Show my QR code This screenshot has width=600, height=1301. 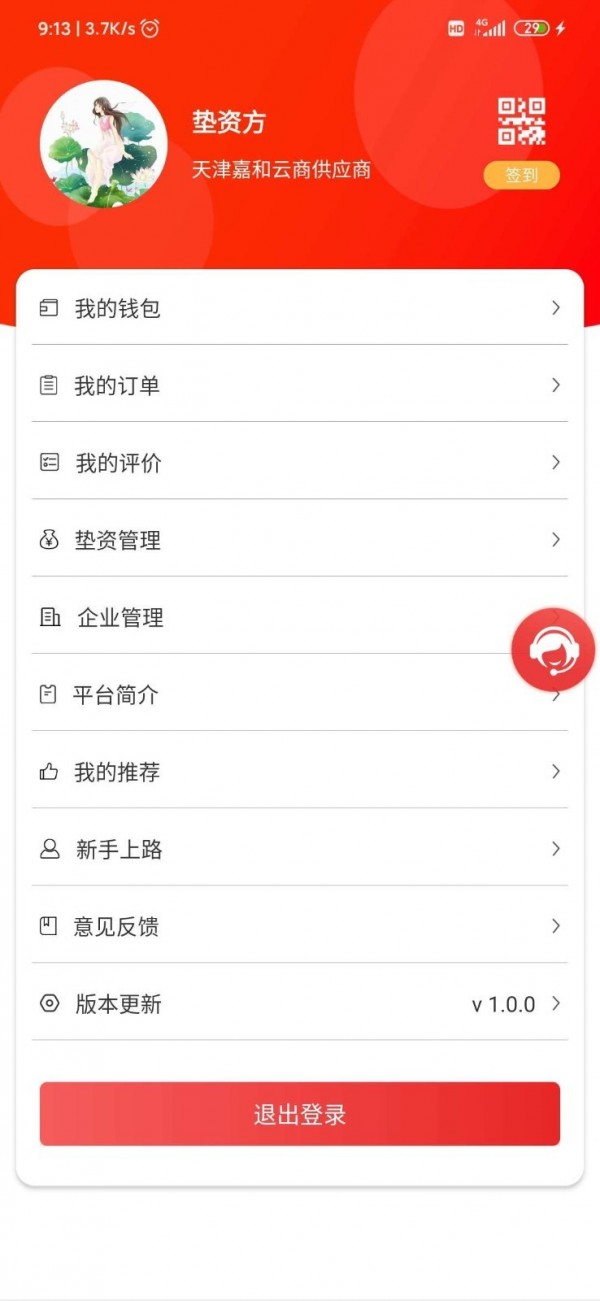[521, 121]
